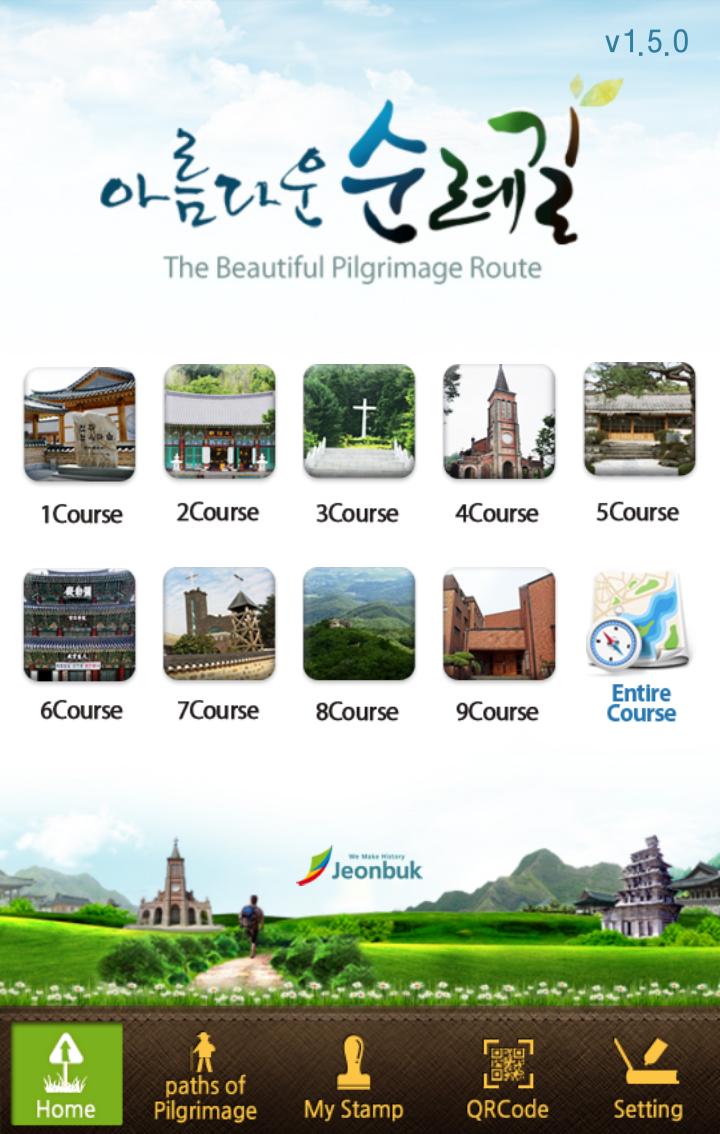The height and width of the screenshot is (1134, 720).
Task: Open the Setting tab
Action: pos(647,1074)
